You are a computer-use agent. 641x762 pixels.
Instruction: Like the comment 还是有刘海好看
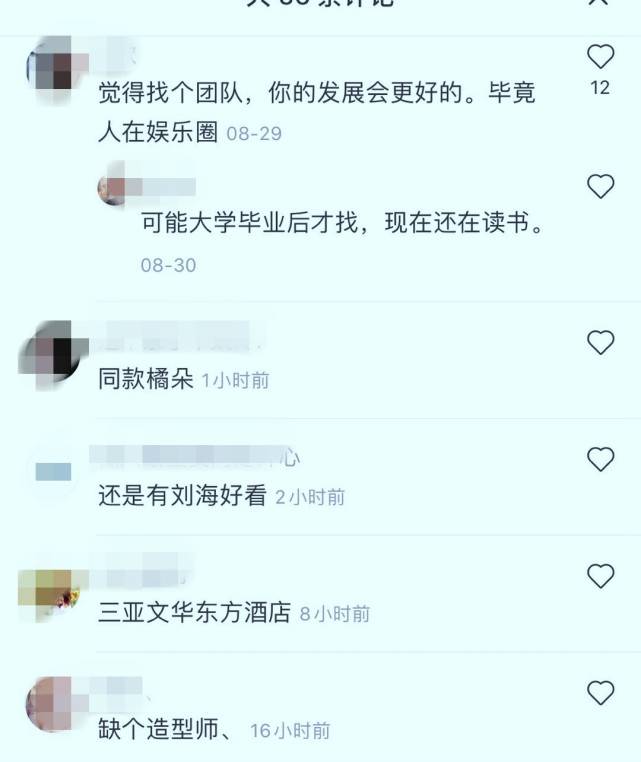click(599, 459)
